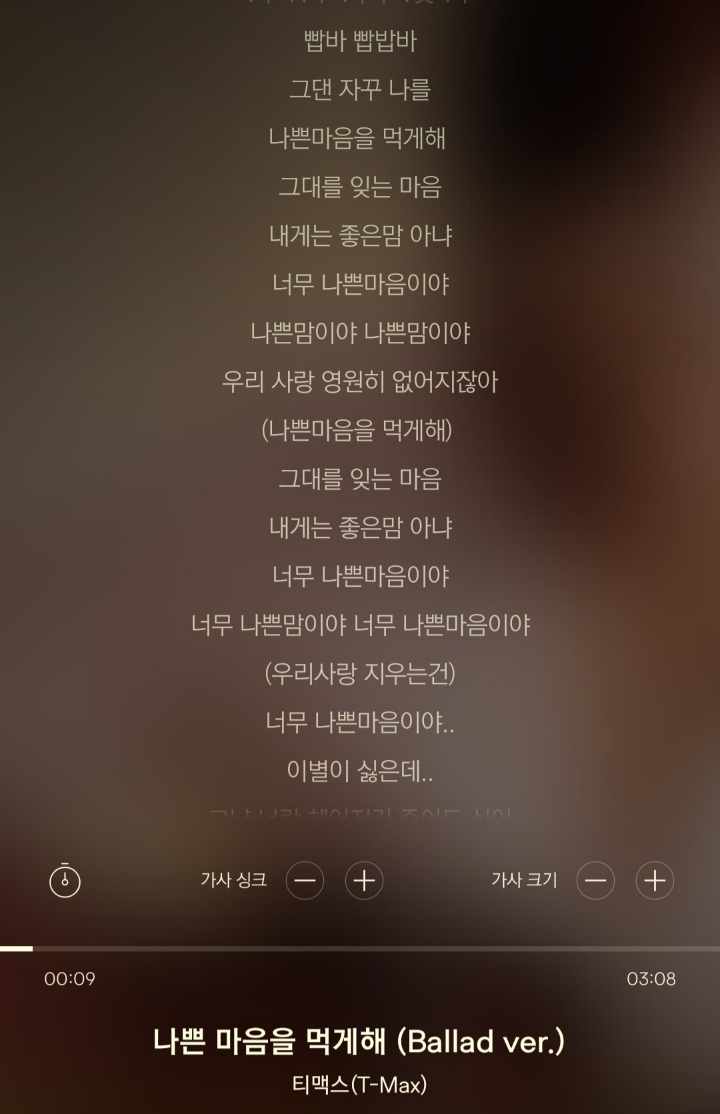The height and width of the screenshot is (1114, 720).
Task: Seek in the playback progress bar
Action: pyautogui.click(x=360, y=948)
